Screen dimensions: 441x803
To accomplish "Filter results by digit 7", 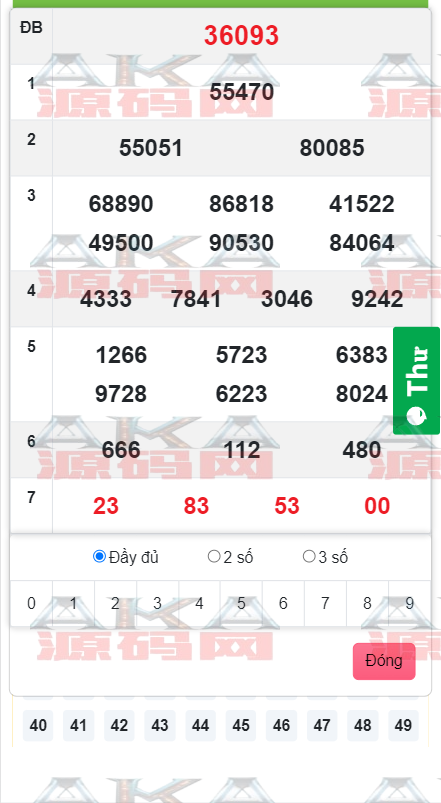I will (x=325, y=603).
